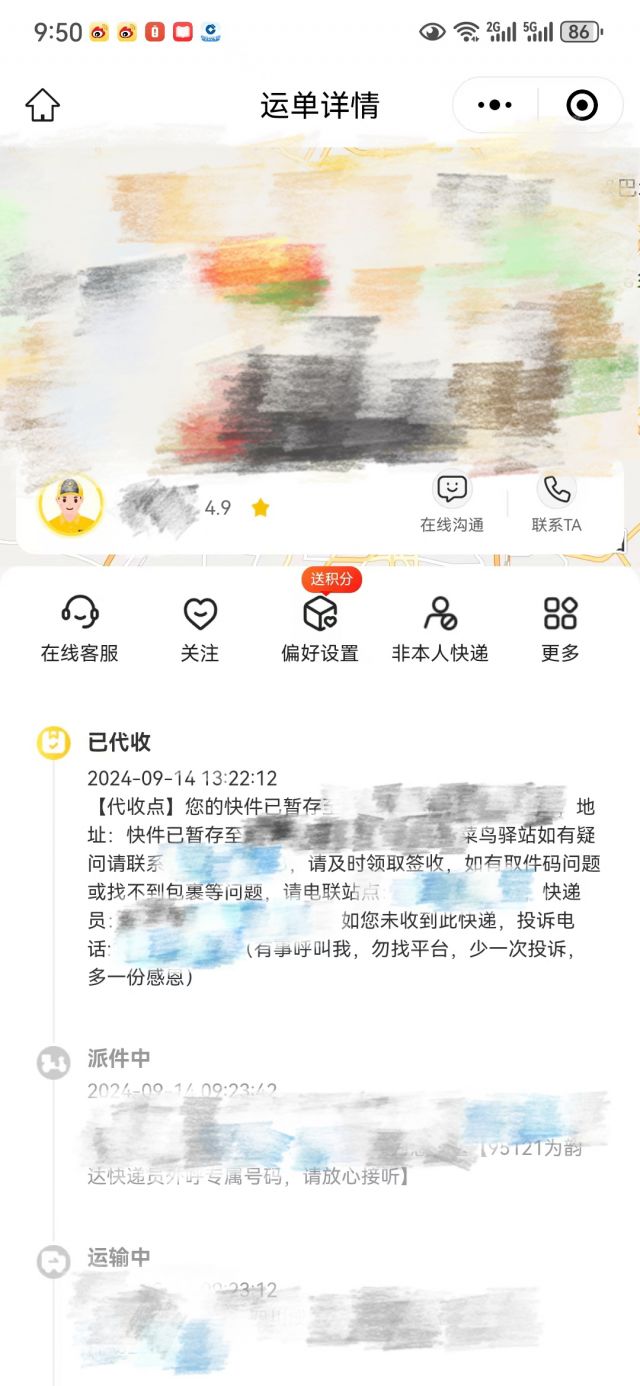
Task: Open the three-dot more menu
Action: (x=495, y=105)
